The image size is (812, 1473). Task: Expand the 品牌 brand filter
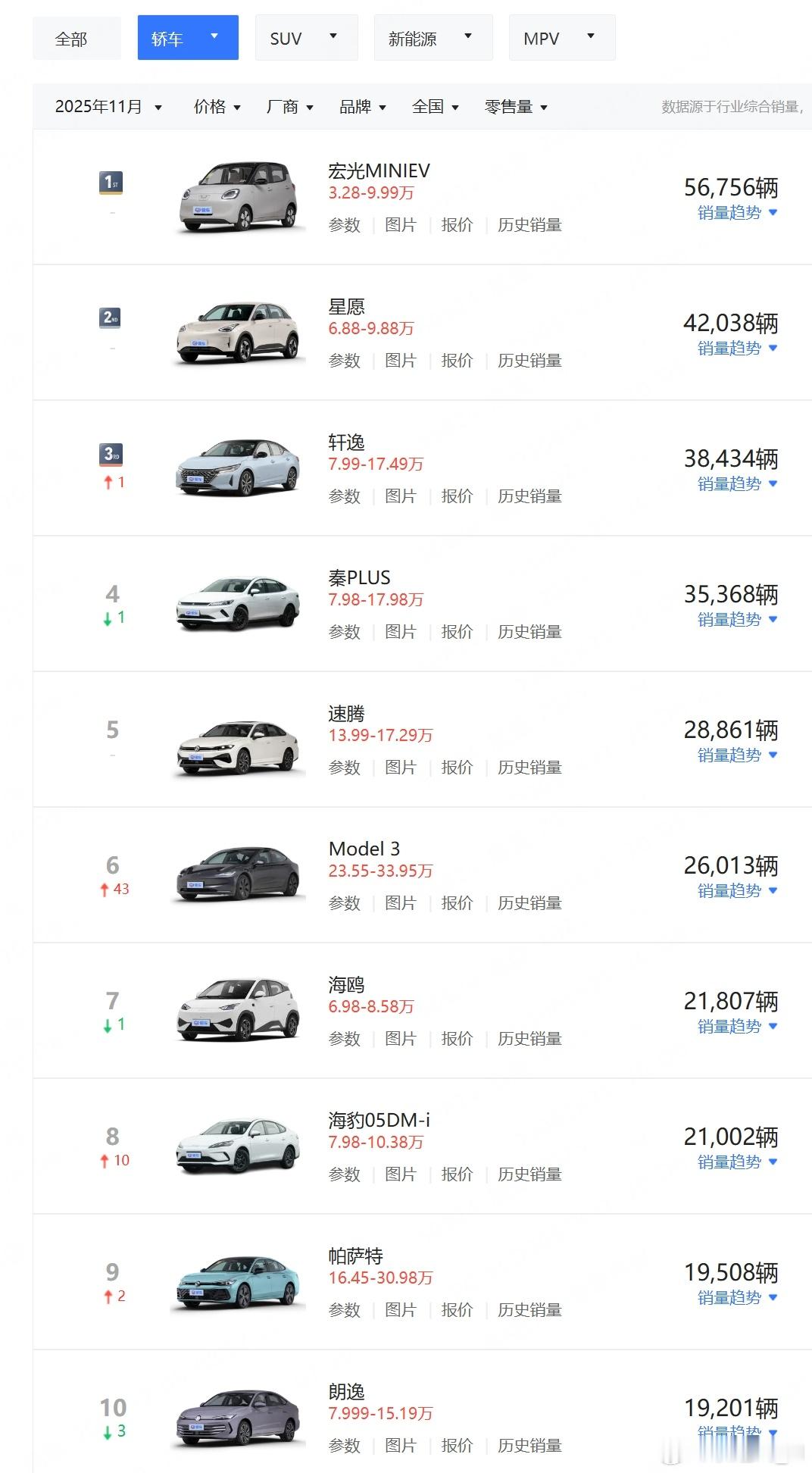coord(363,107)
